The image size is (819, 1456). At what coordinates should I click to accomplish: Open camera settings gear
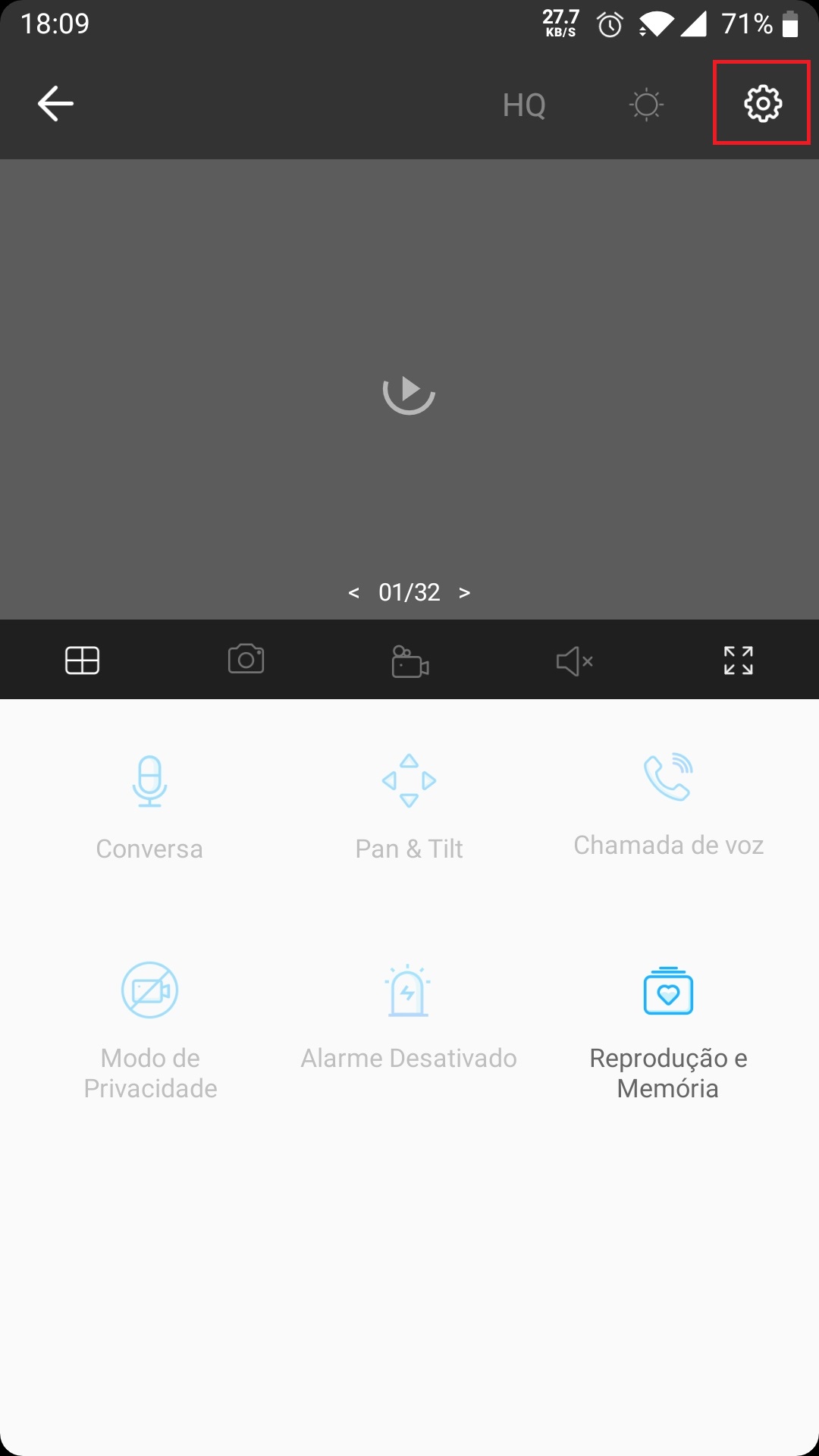[x=763, y=104]
